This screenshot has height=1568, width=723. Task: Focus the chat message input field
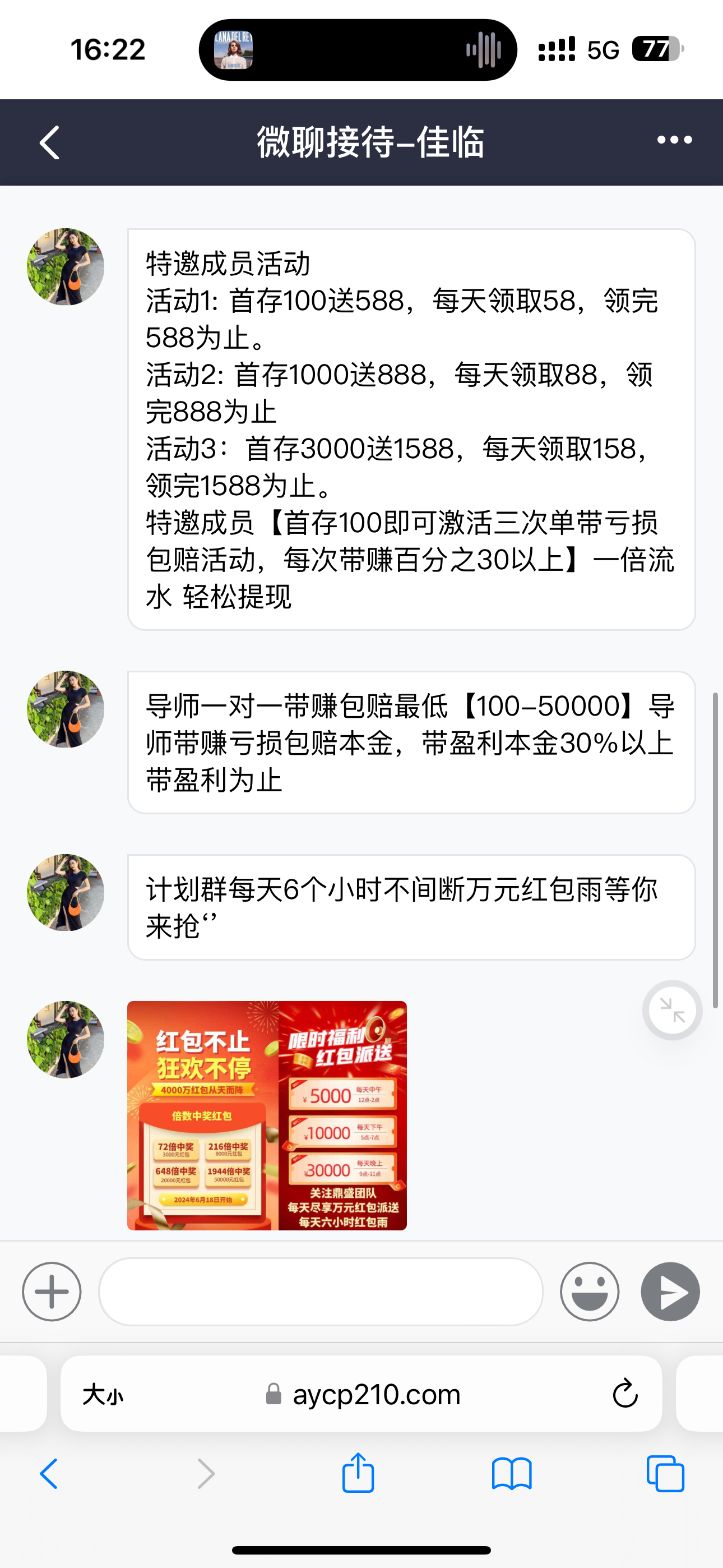tap(321, 1291)
